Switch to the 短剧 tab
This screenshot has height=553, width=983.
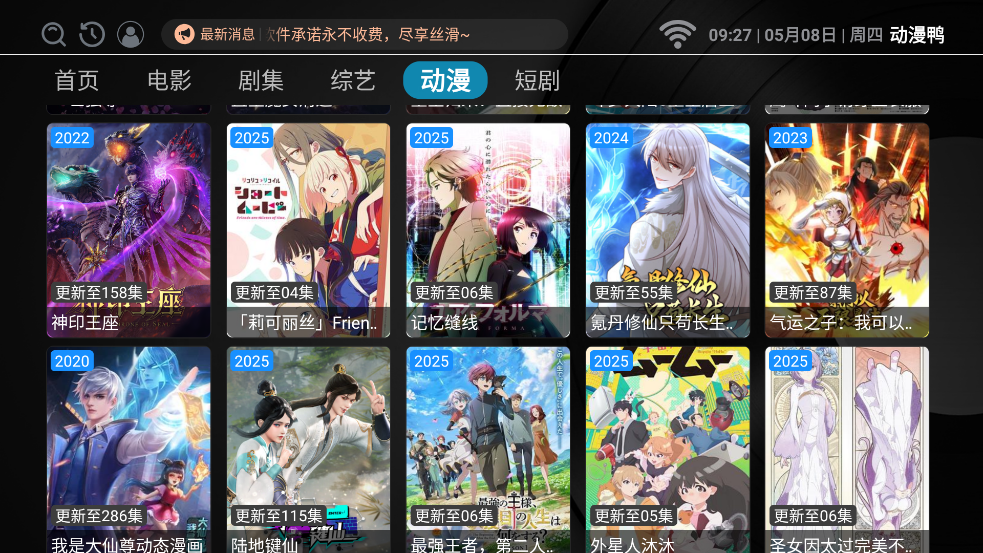537,80
